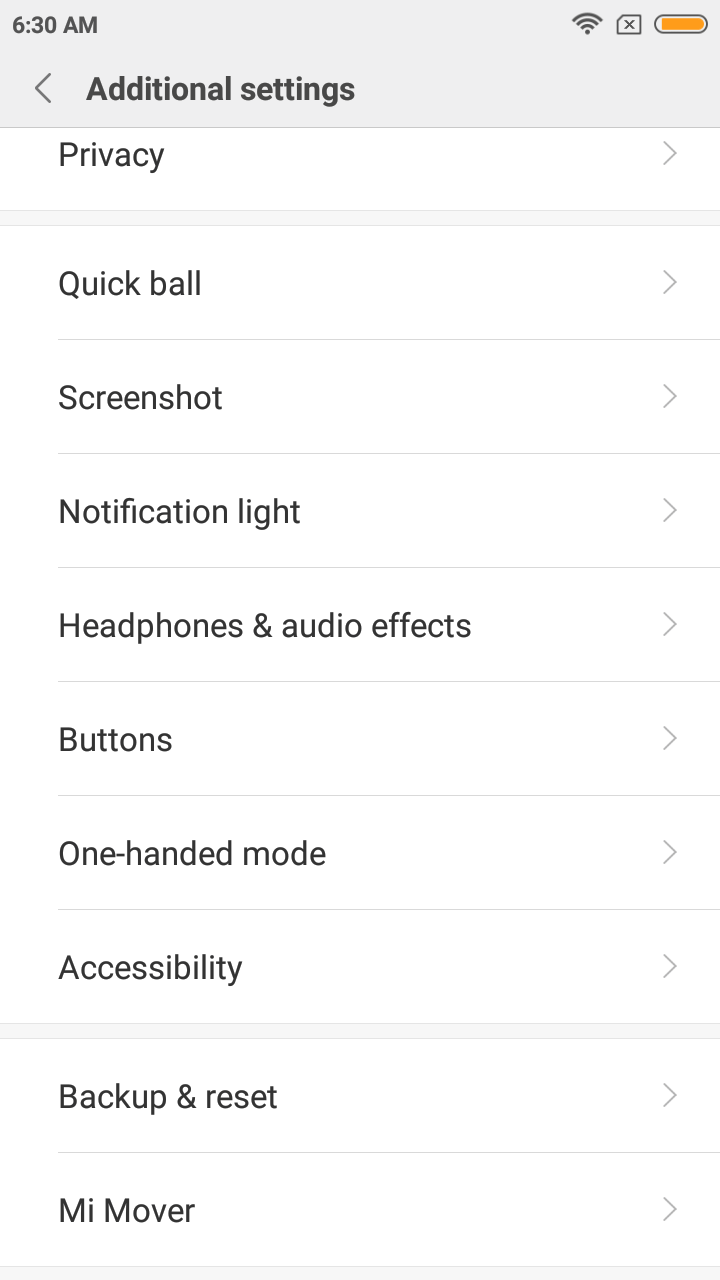The image size is (720, 1280).
Task: Open Buttons settings
Action: pos(360,739)
